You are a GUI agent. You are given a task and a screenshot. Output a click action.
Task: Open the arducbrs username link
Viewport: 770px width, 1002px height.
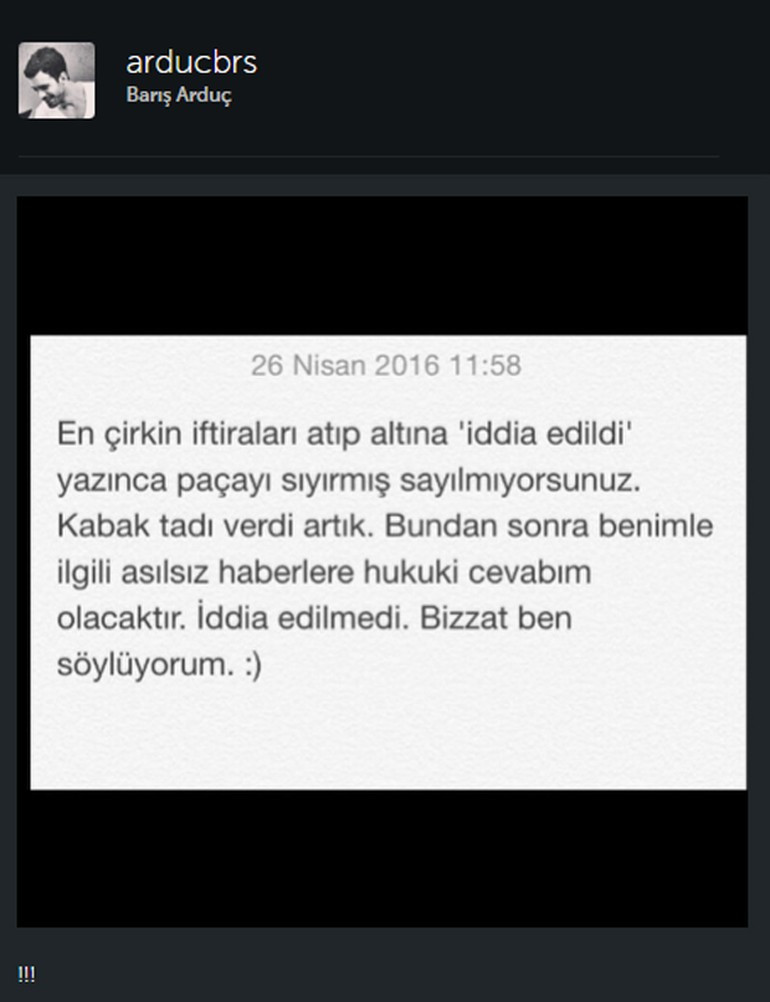[192, 62]
